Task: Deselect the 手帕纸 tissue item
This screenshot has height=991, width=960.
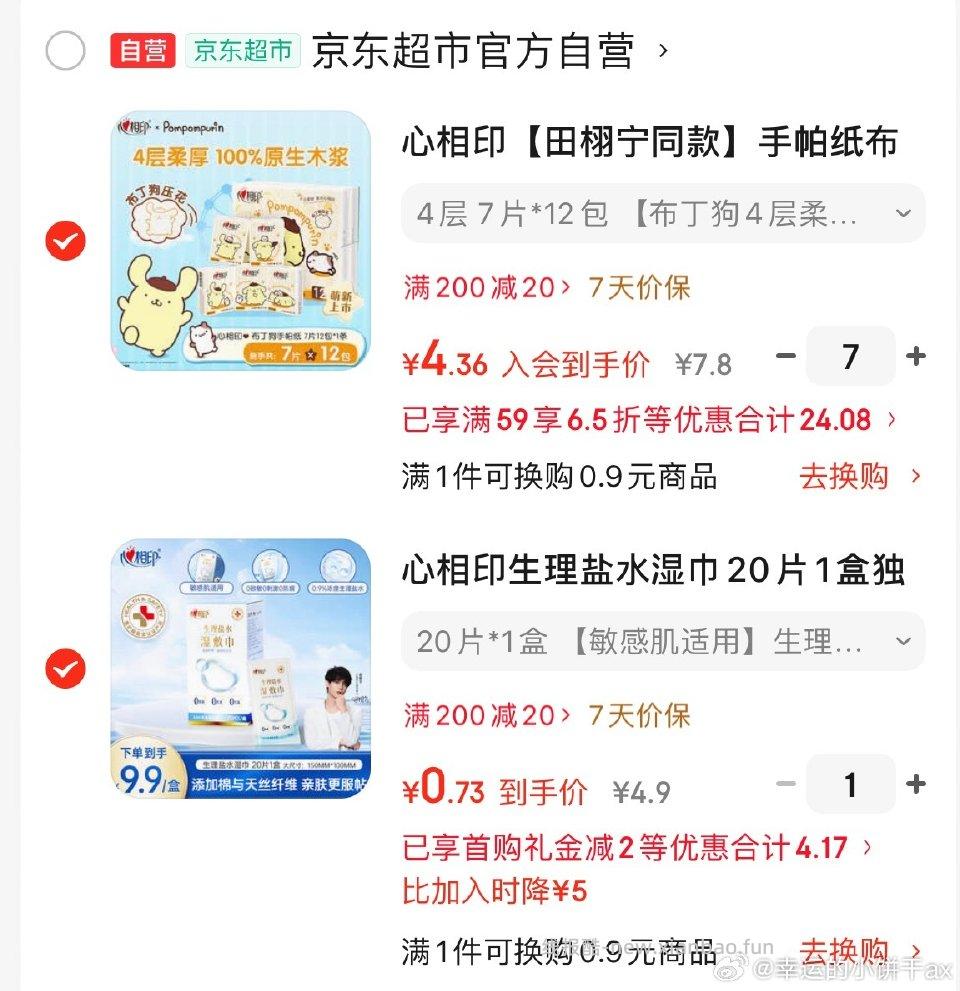Action: click(x=65, y=240)
